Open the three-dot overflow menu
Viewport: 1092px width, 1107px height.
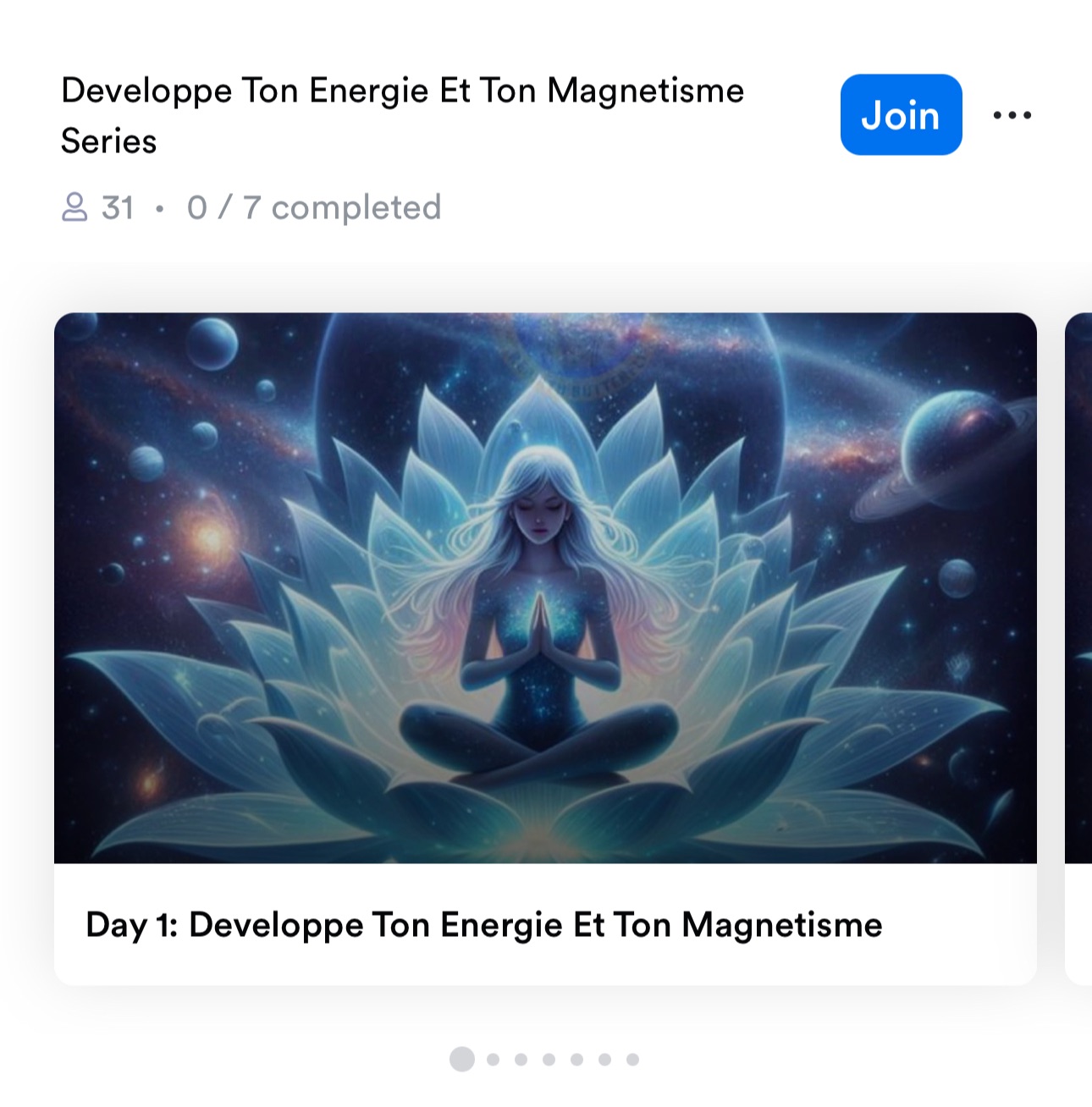[1012, 115]
